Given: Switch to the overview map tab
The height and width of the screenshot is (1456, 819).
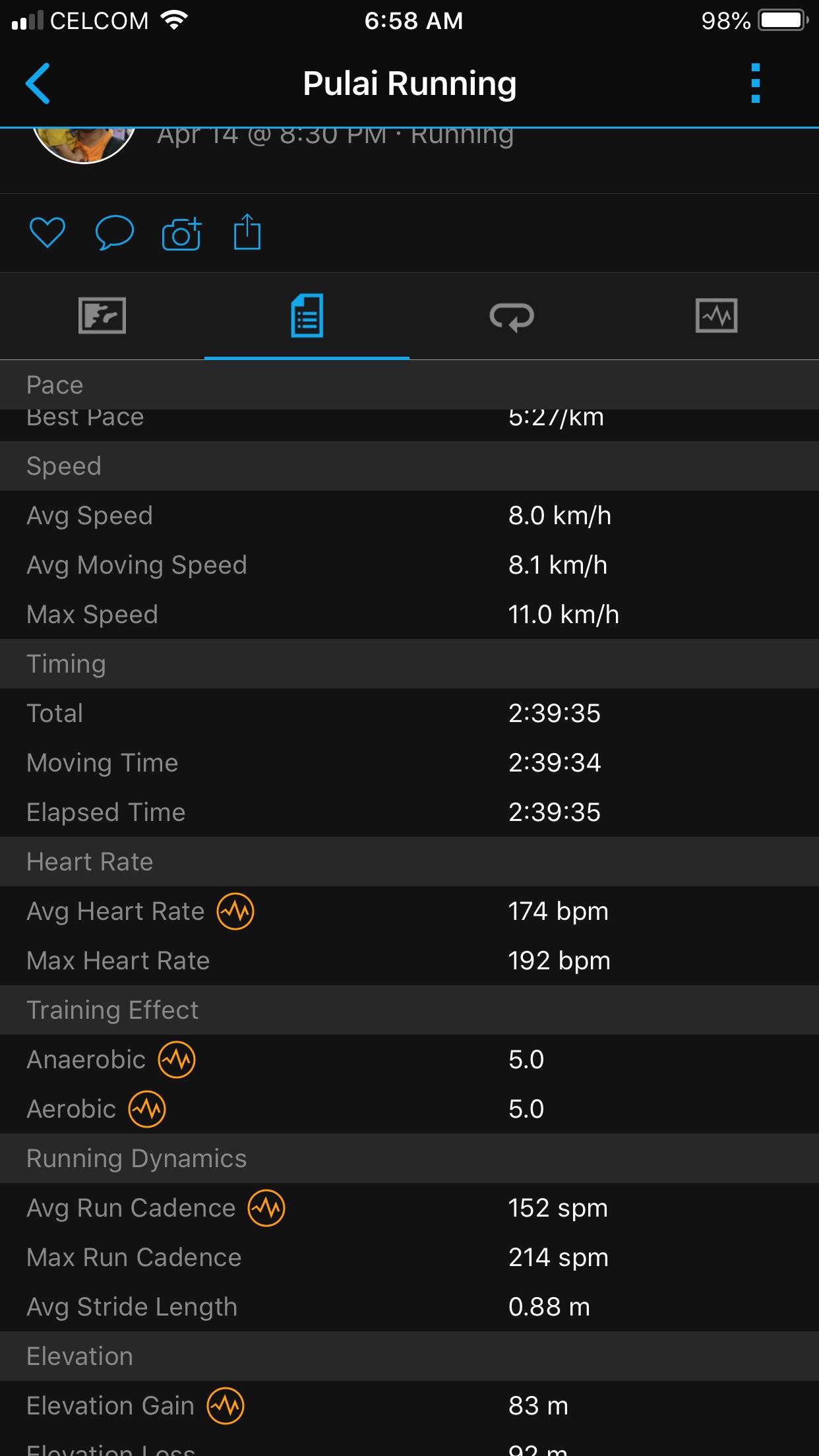Looking at the screenshot, I should [x=102, y=316].
